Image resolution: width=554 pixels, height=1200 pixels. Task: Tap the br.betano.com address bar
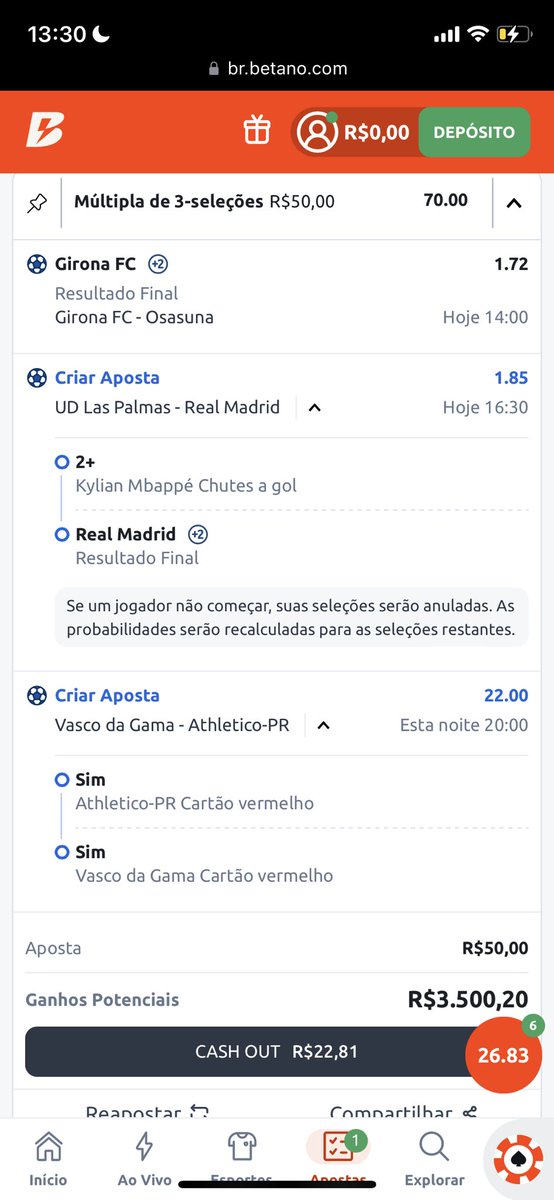click(277, 69)
